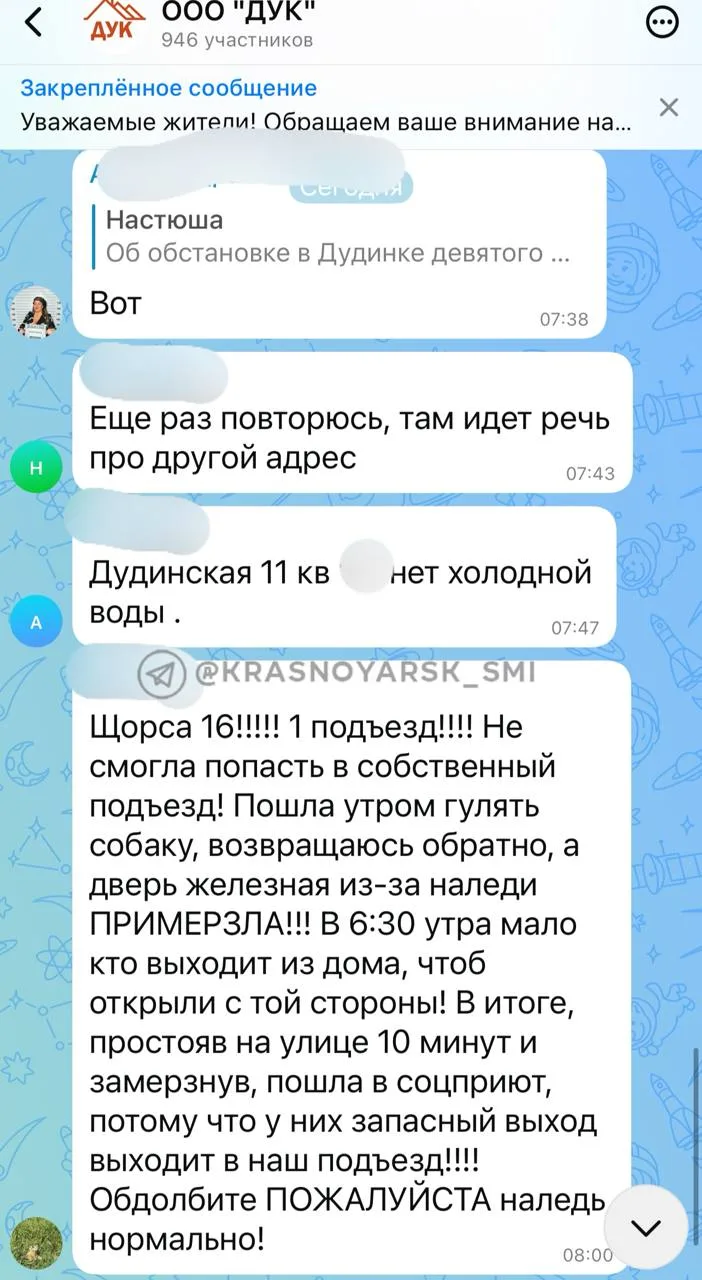Open the pinned message Уважаемые жители
This screenshot has height=1280, width=702.
325,106
